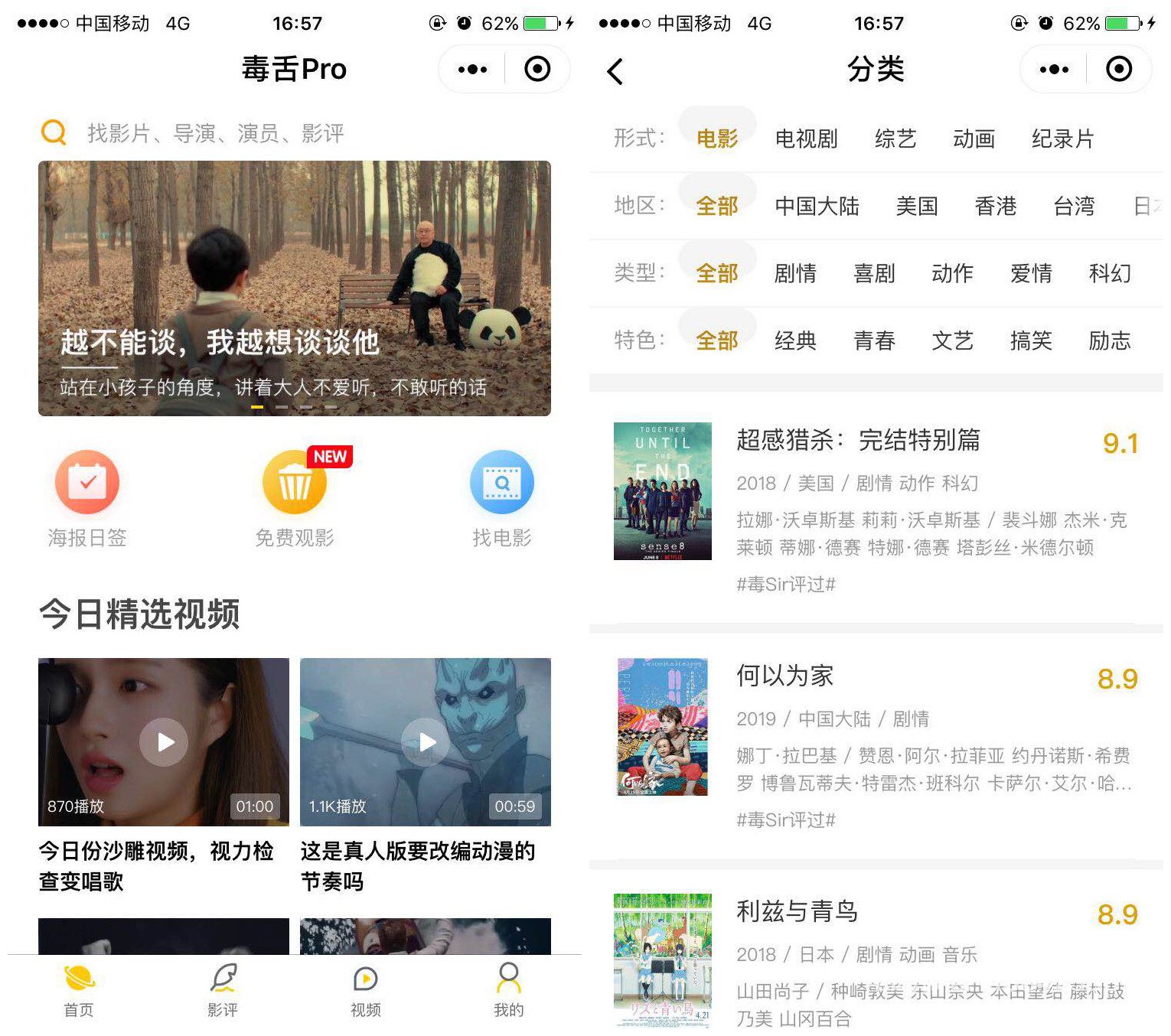This screenshot has width=1171, height=1036.
Task: Select 经典 in the 特色 filter
Action: [795, 340]
